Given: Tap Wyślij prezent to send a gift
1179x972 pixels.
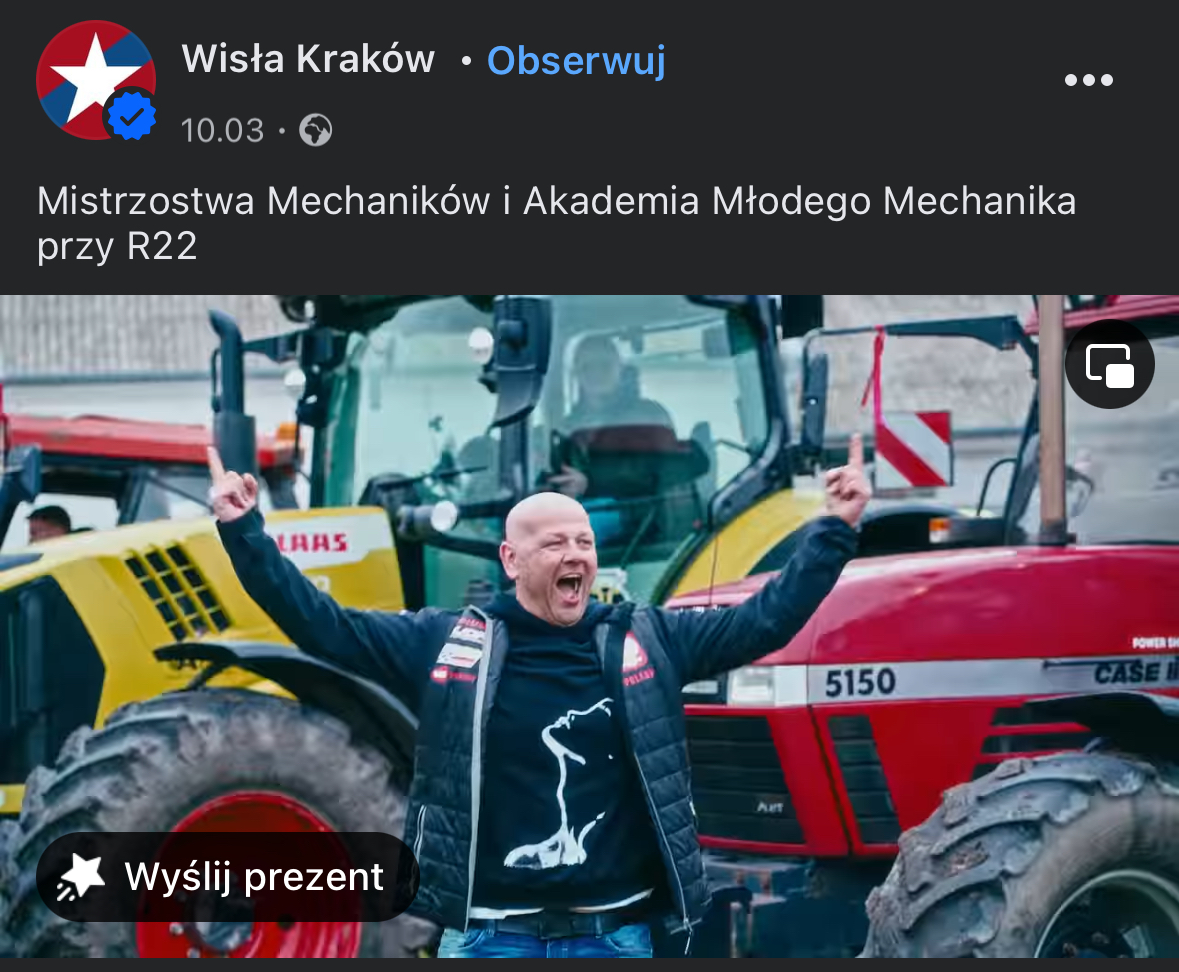Looking at the screenshot, I should (227, 877).
